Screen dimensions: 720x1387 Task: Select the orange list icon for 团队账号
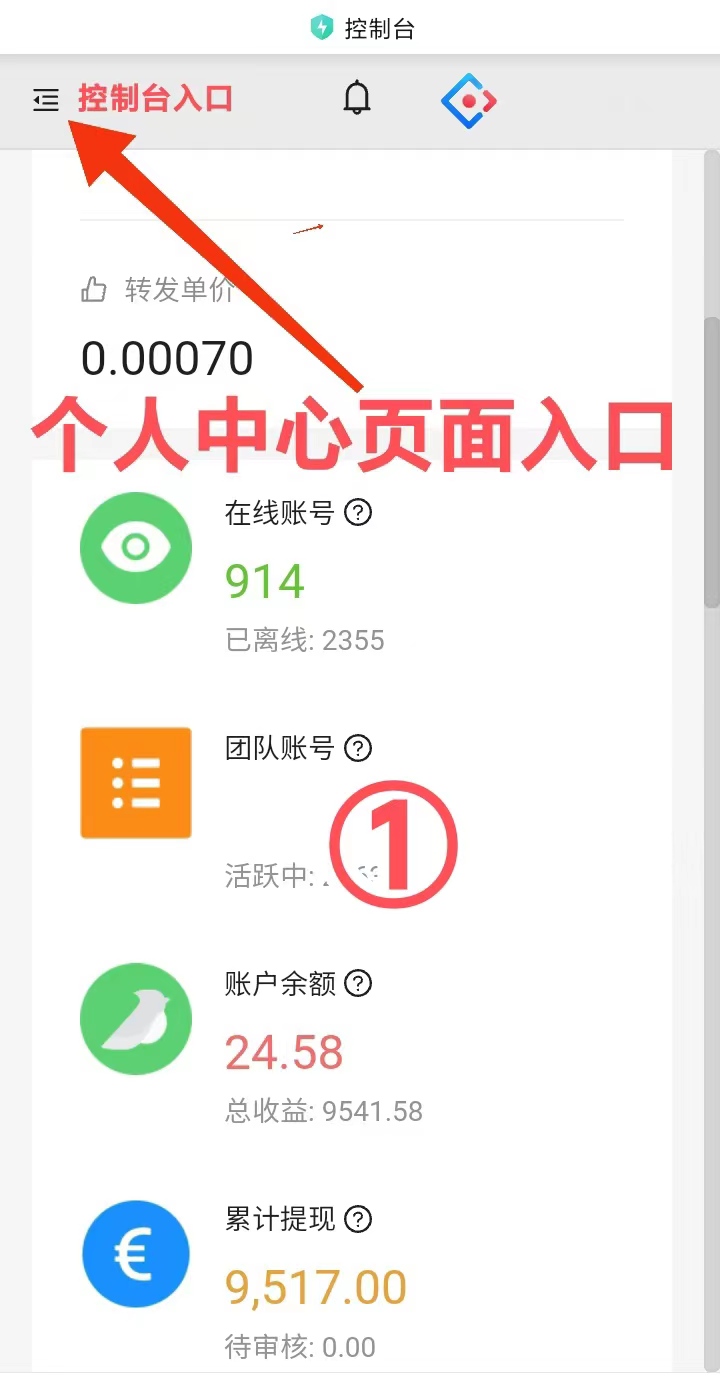point(135,783)
